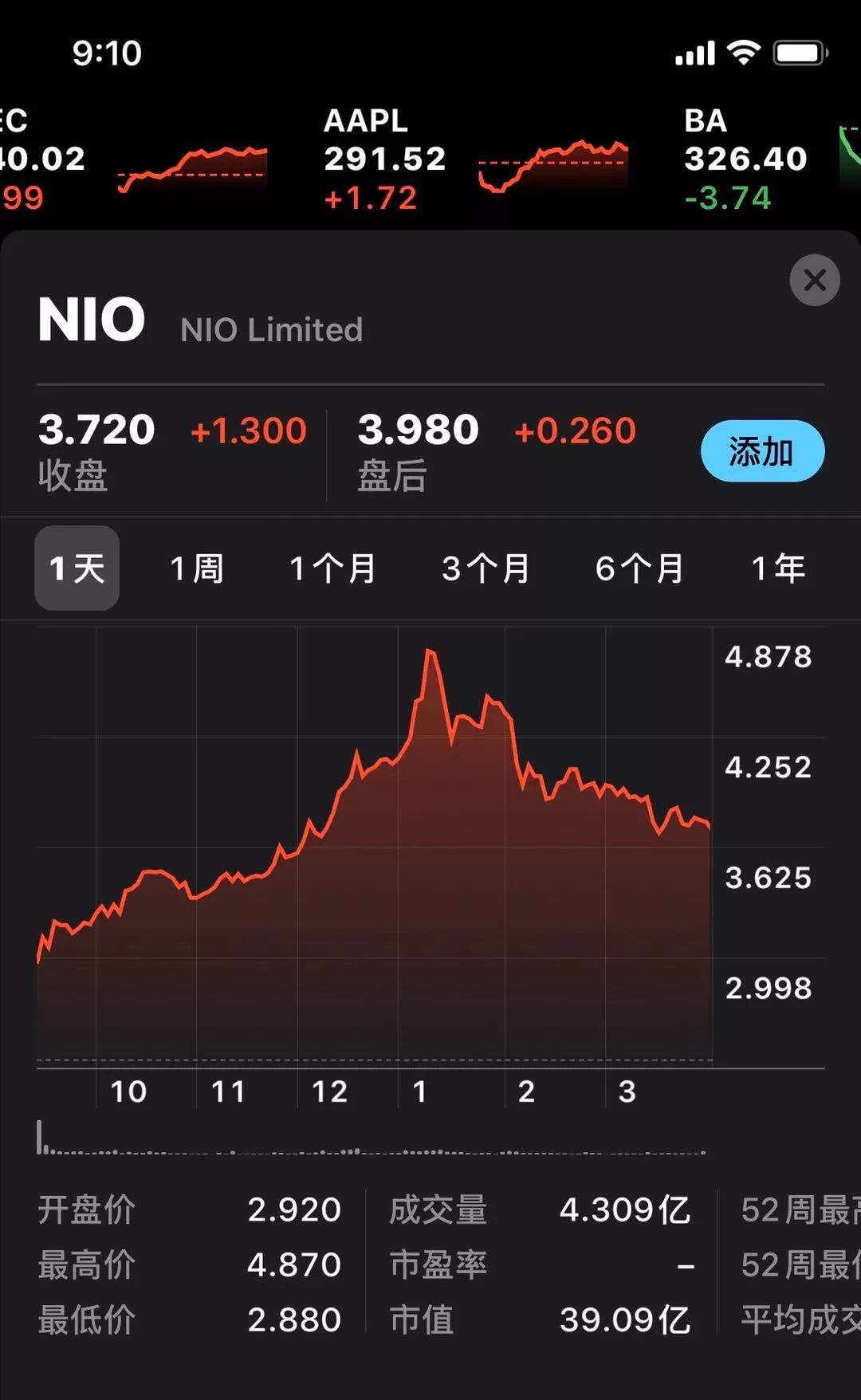Open the AAPL ticker at top

click(474, 159)
